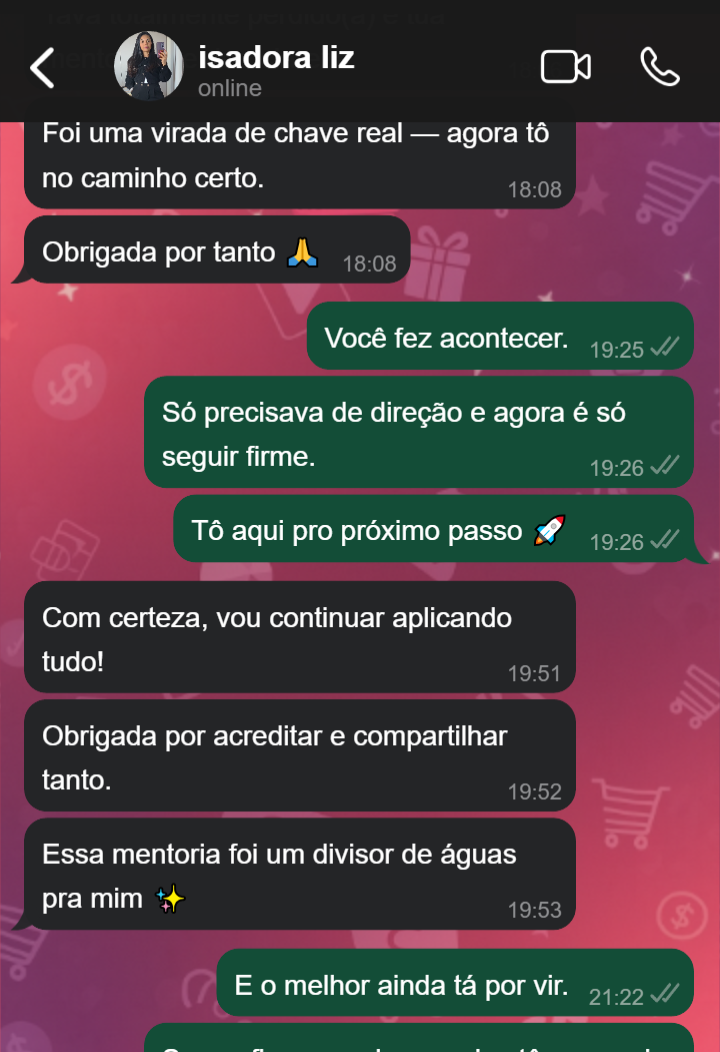Start a voice call with isadora liz
Screen dimensions: 720x1052
(659, 67)
